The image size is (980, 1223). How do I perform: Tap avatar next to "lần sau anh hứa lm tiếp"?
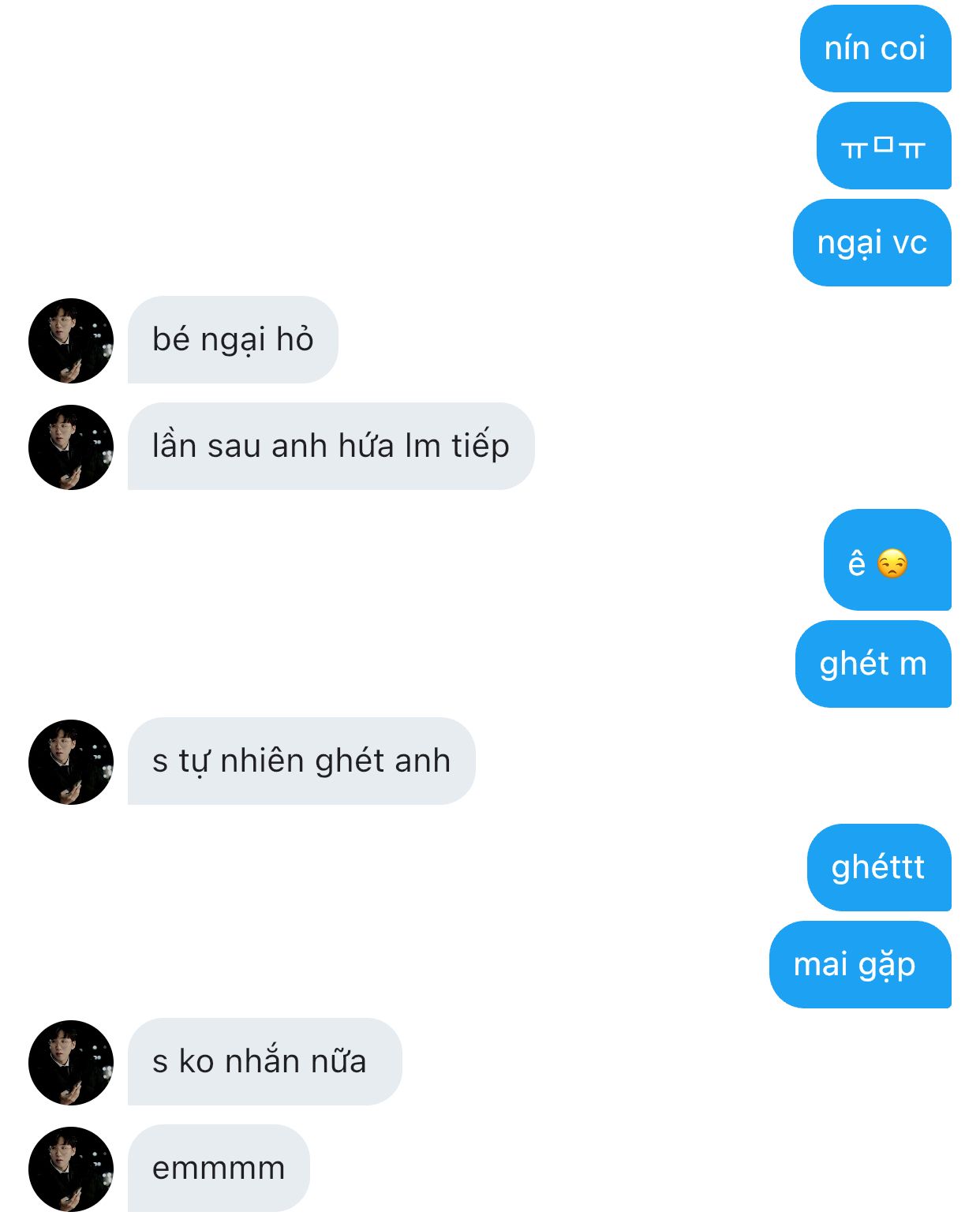(71, 447)
